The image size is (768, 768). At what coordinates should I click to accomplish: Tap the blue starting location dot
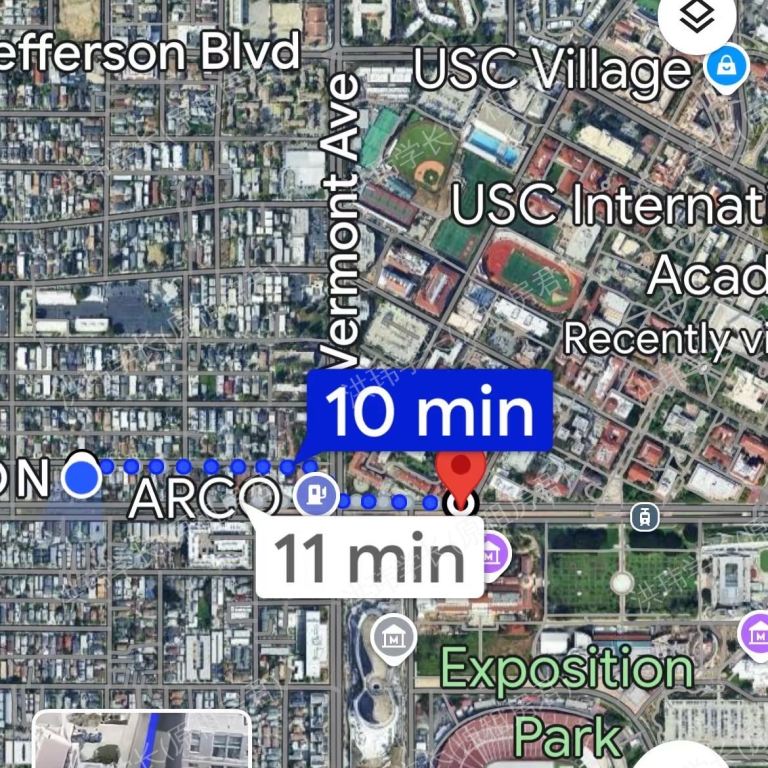(x=82, y=478)
